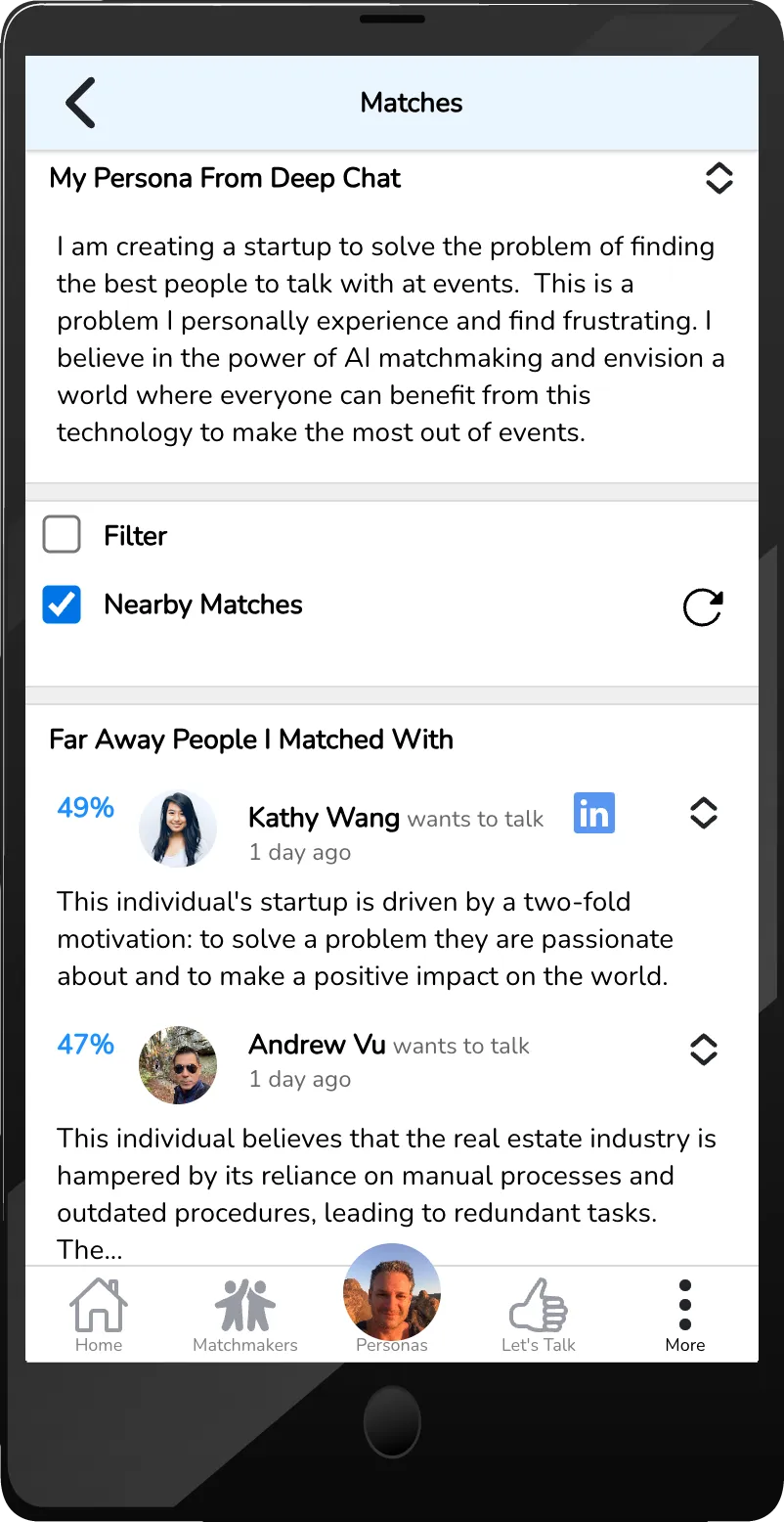View Kathy Wang's profile photo
This screenshot has width=784, height=1522.
(178, 828)
